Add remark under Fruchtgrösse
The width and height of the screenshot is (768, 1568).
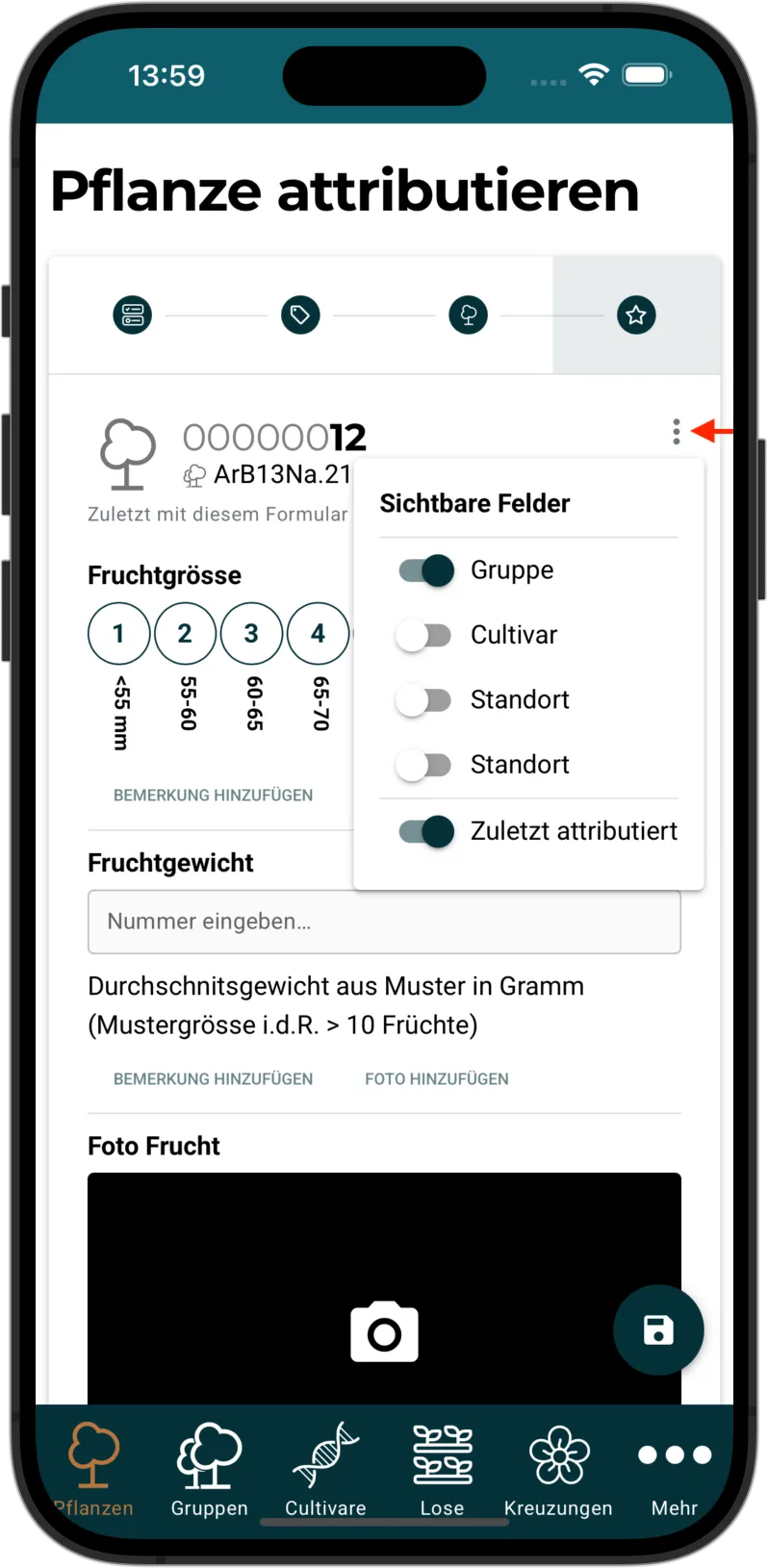213,796
